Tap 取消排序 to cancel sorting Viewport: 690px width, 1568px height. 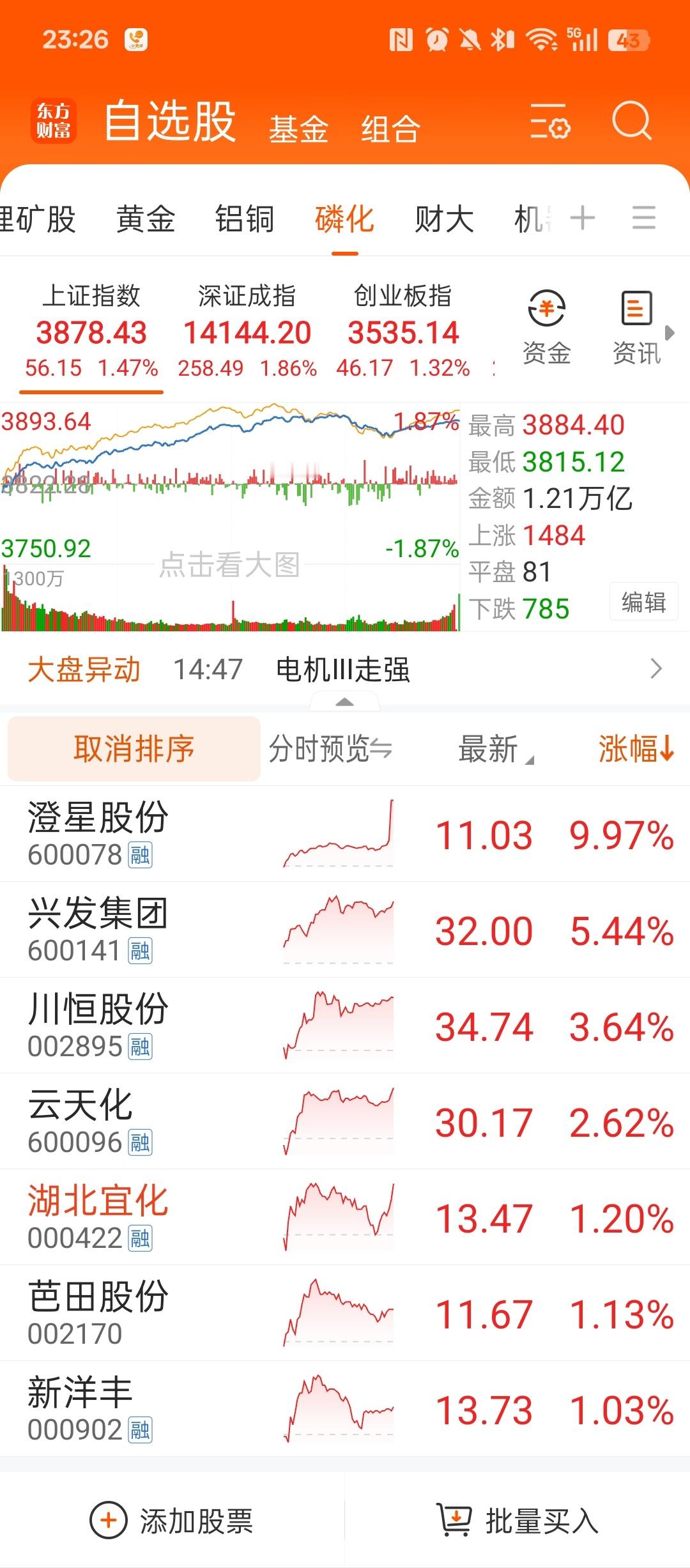coord(134,748)
